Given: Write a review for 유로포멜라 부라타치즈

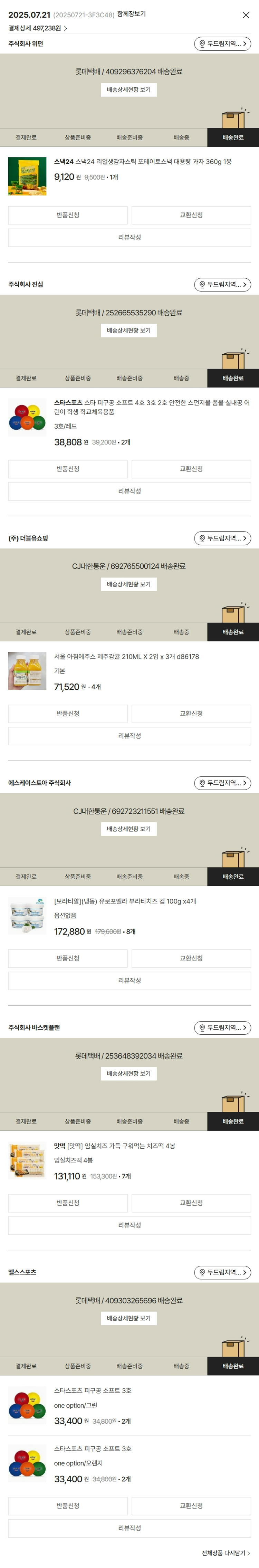Looking at the screenshot, I should [x=129, y=981].
